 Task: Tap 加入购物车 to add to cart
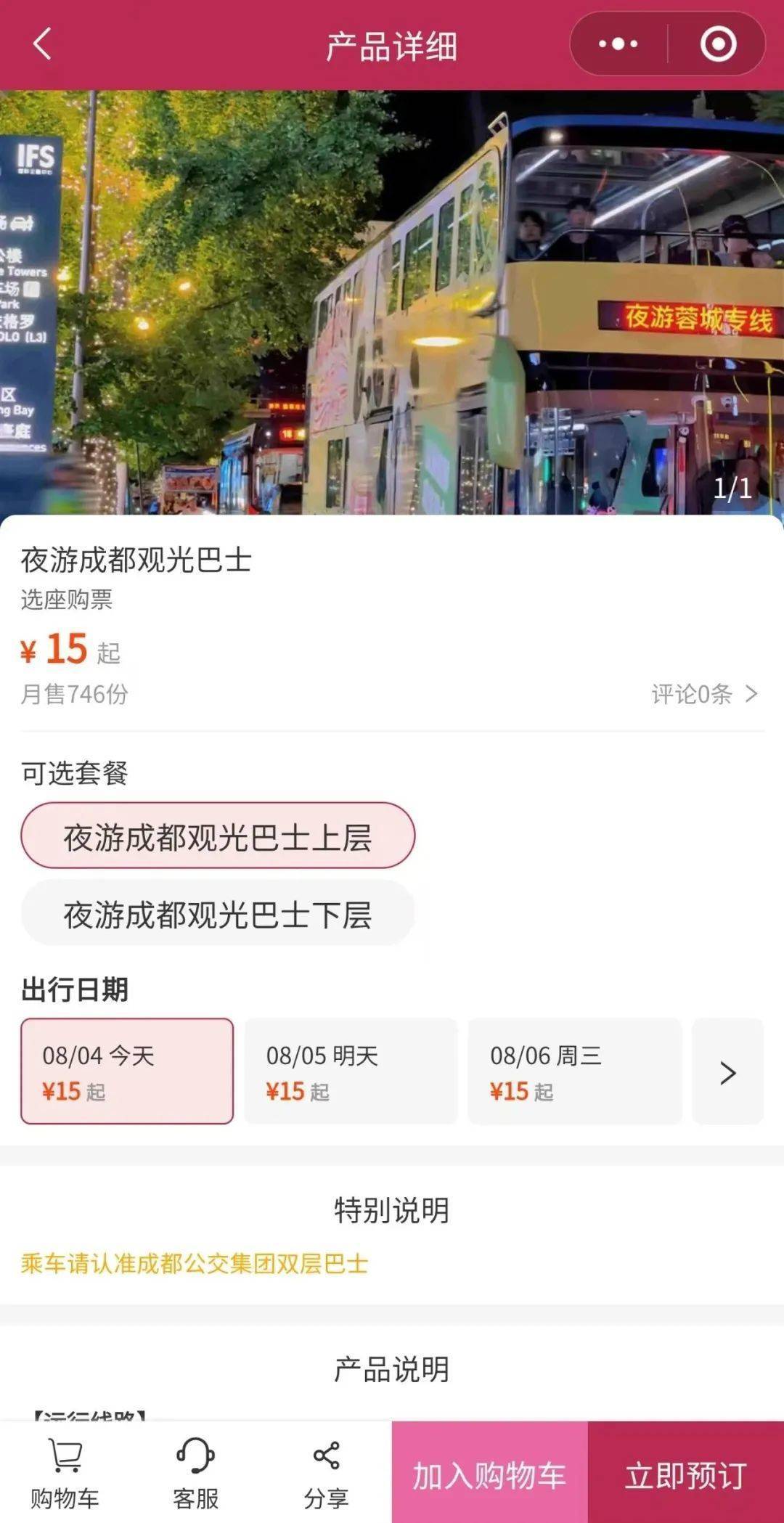[489, 1474]
